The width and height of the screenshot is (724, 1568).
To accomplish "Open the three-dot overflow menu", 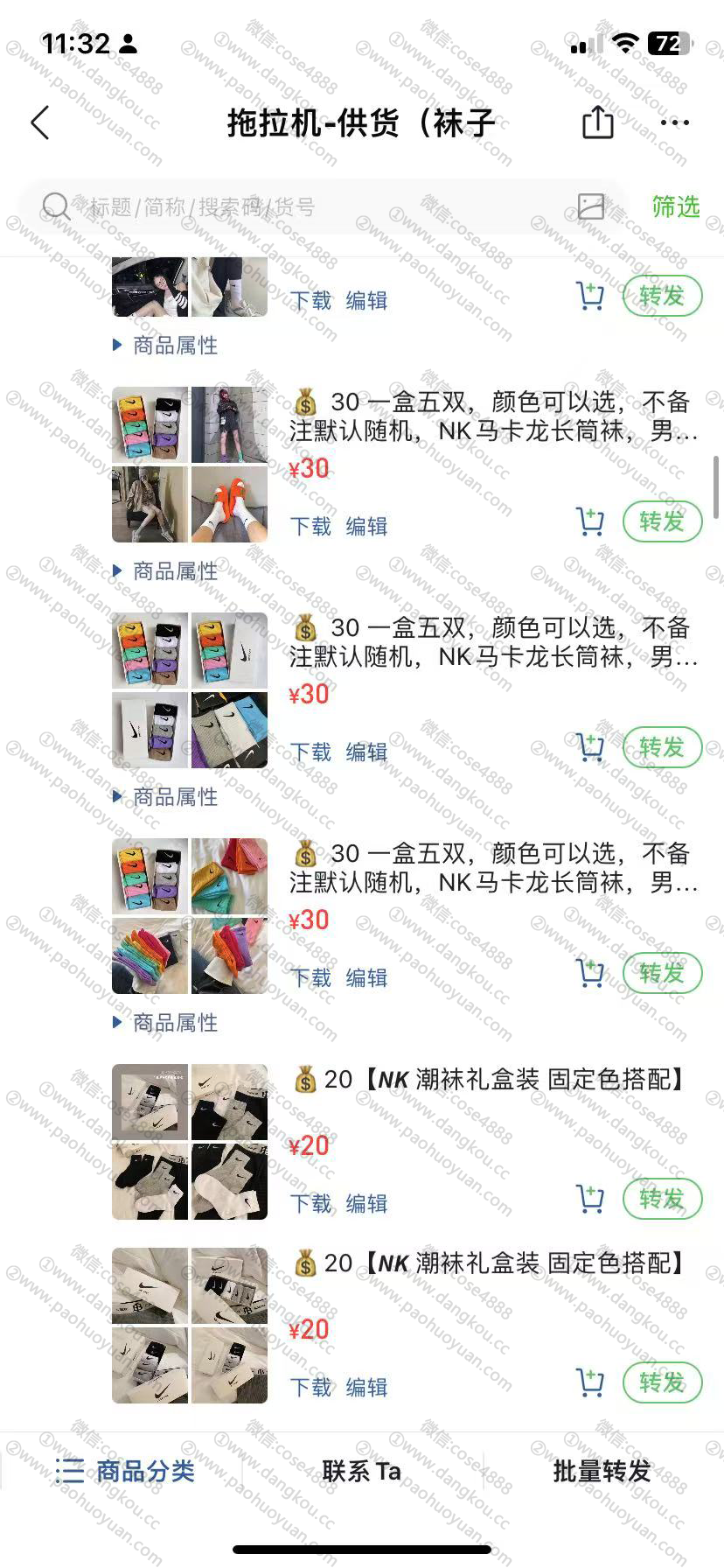I will (x=675, y=122).
